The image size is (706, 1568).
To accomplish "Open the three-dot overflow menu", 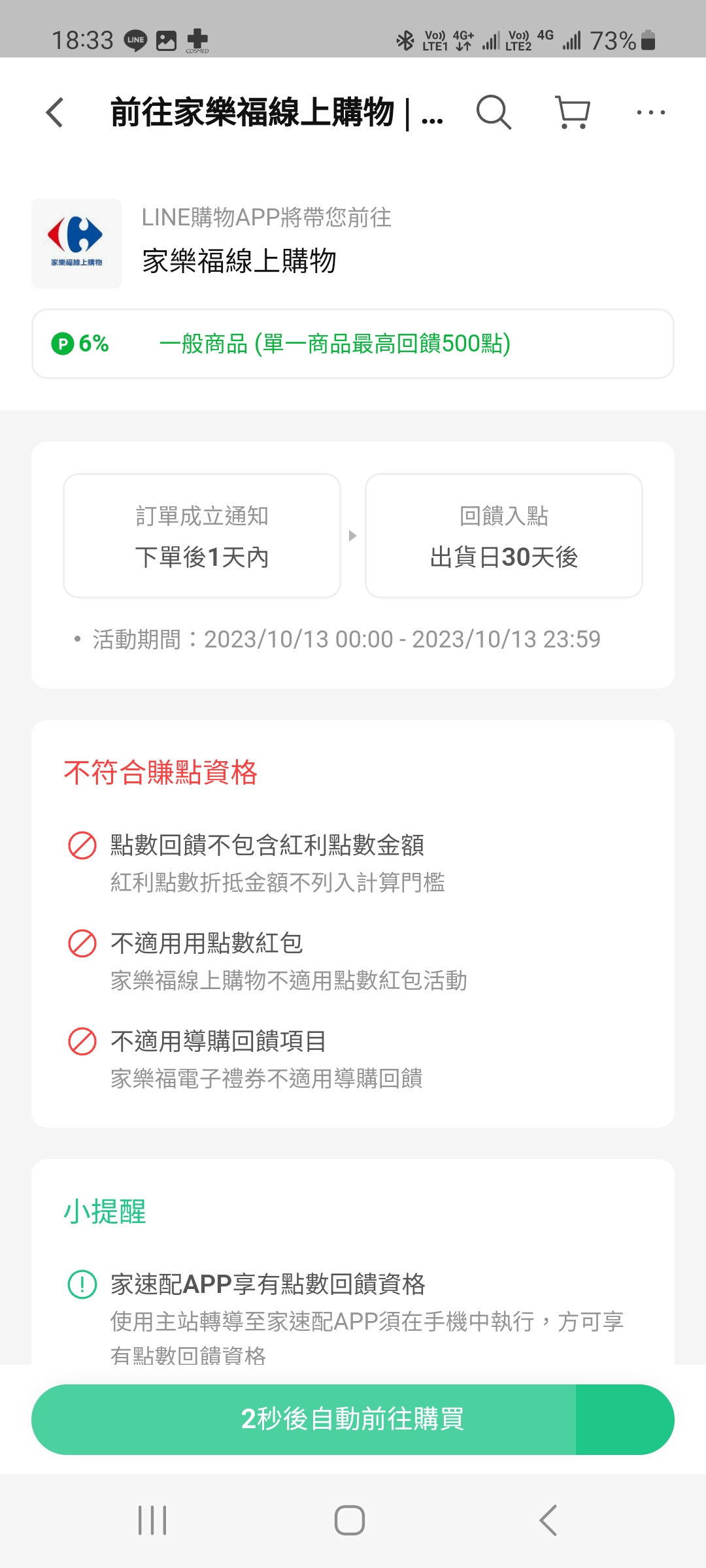I will [651, 112].
